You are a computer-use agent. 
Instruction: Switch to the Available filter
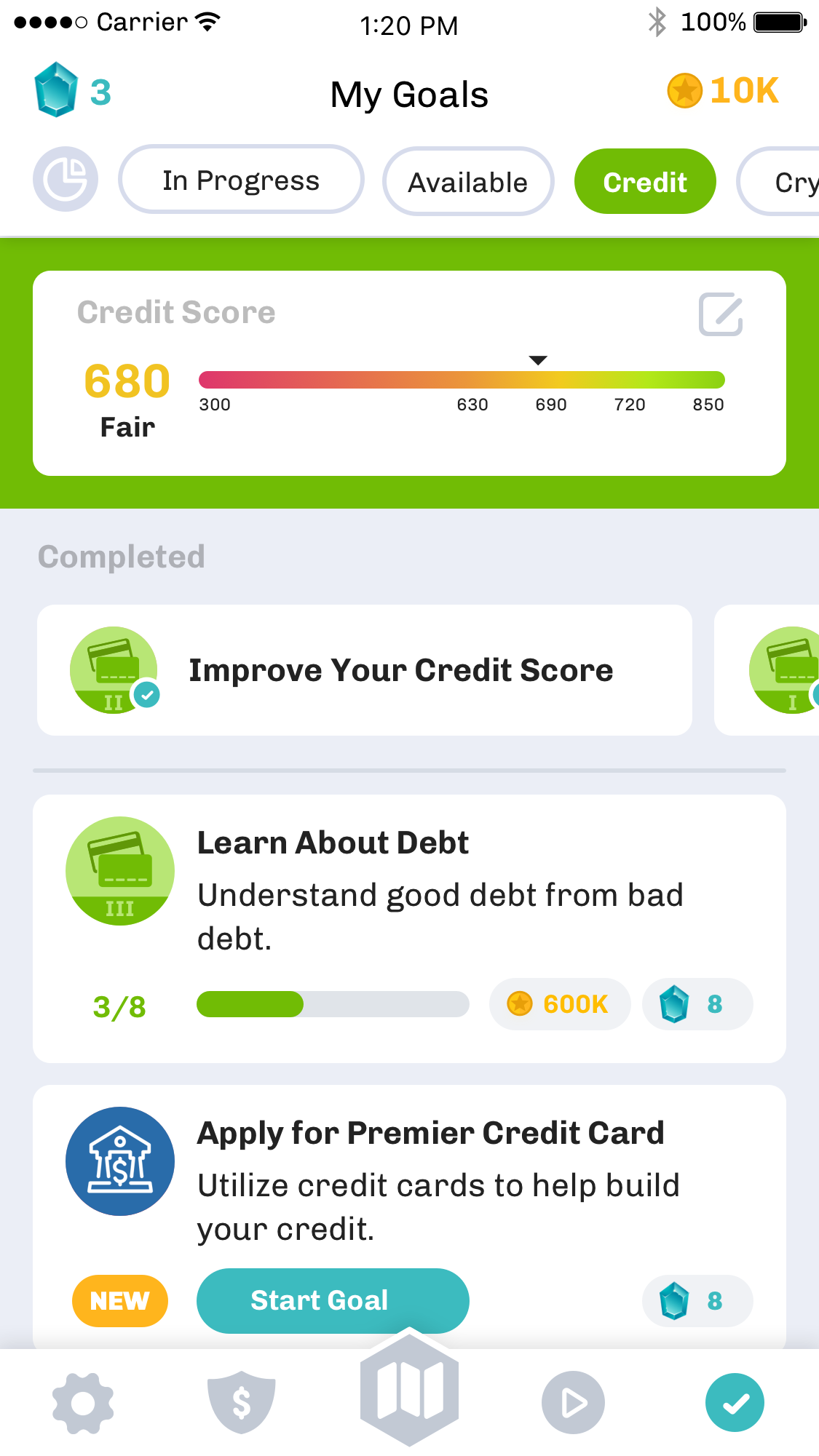(468, 181)
